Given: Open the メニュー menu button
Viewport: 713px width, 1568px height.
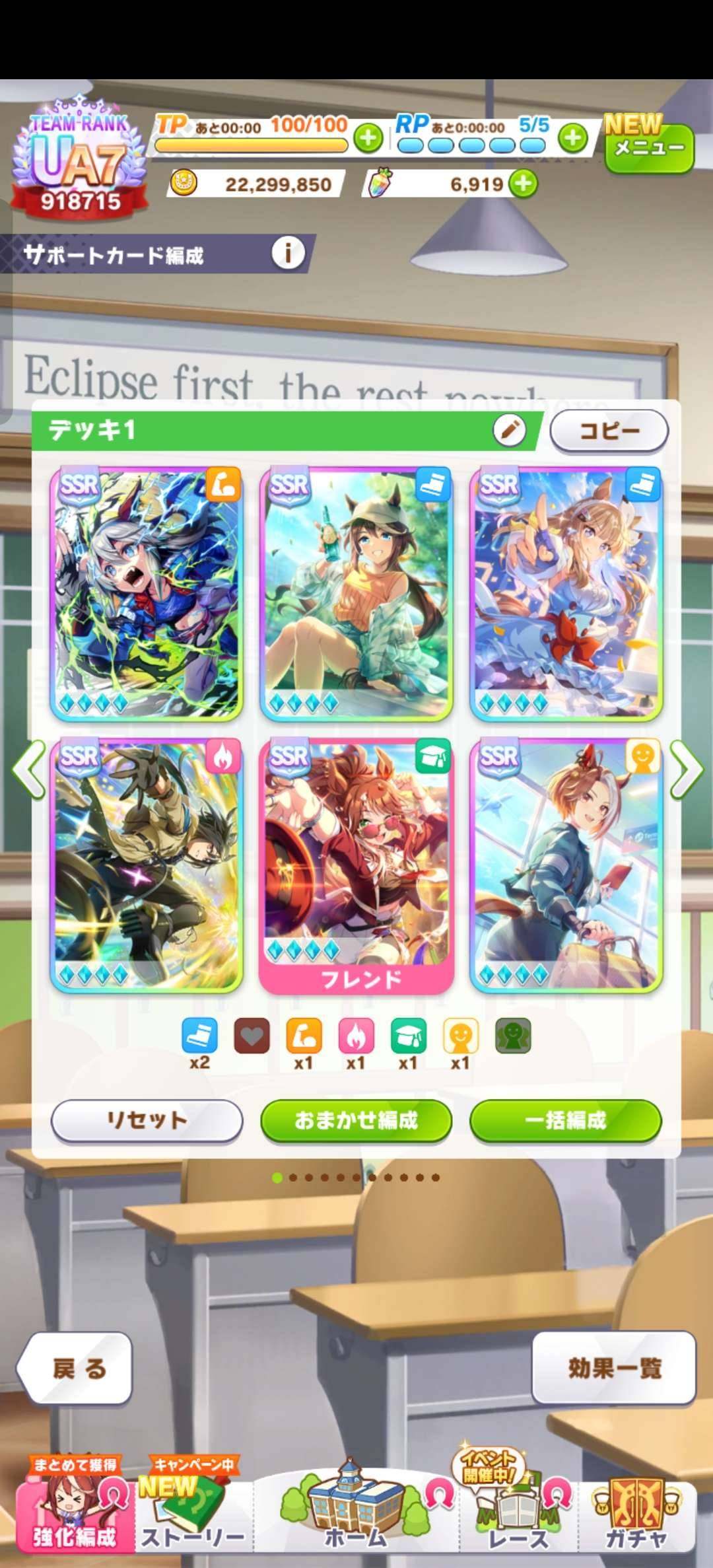Looking at the screenshot, I should 649,147.
